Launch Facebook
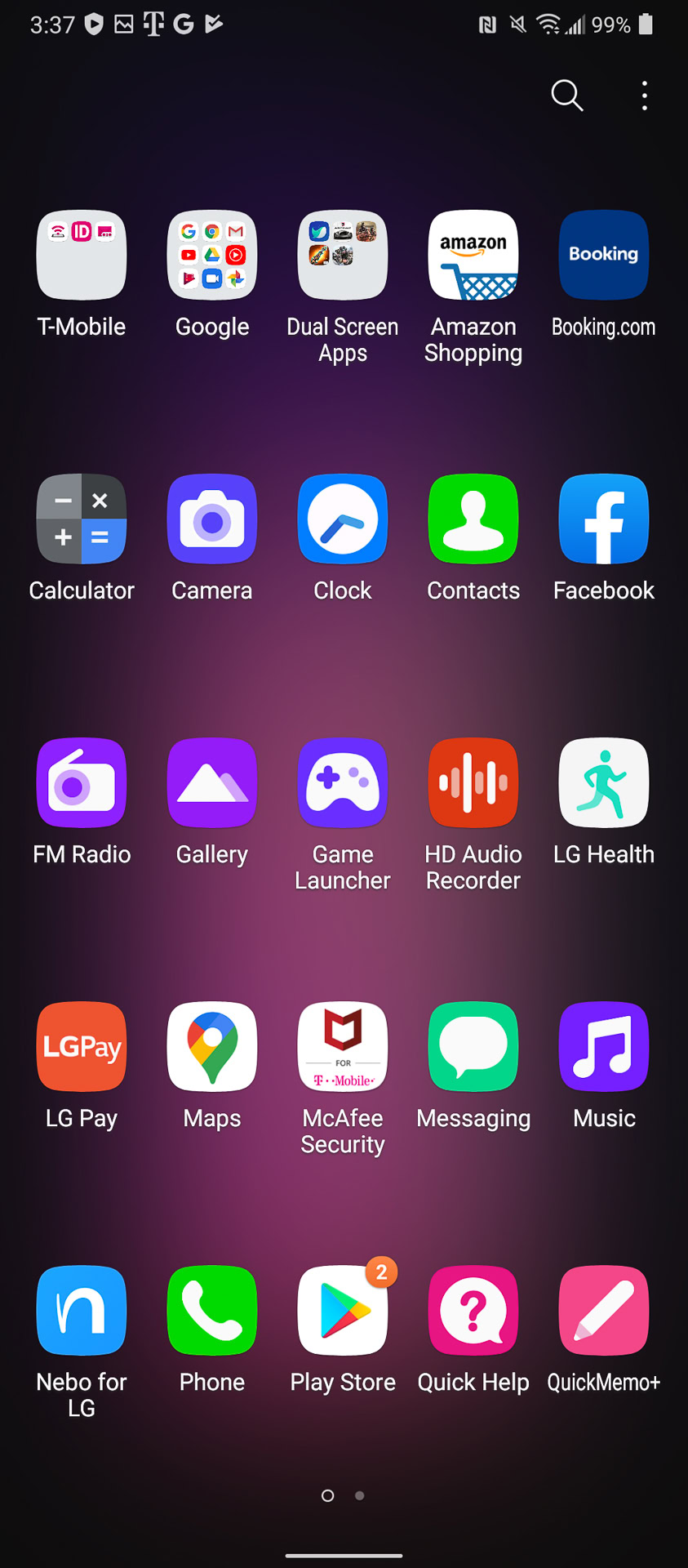The width and height of the screenshot is (688, 1568). [604, 519]
